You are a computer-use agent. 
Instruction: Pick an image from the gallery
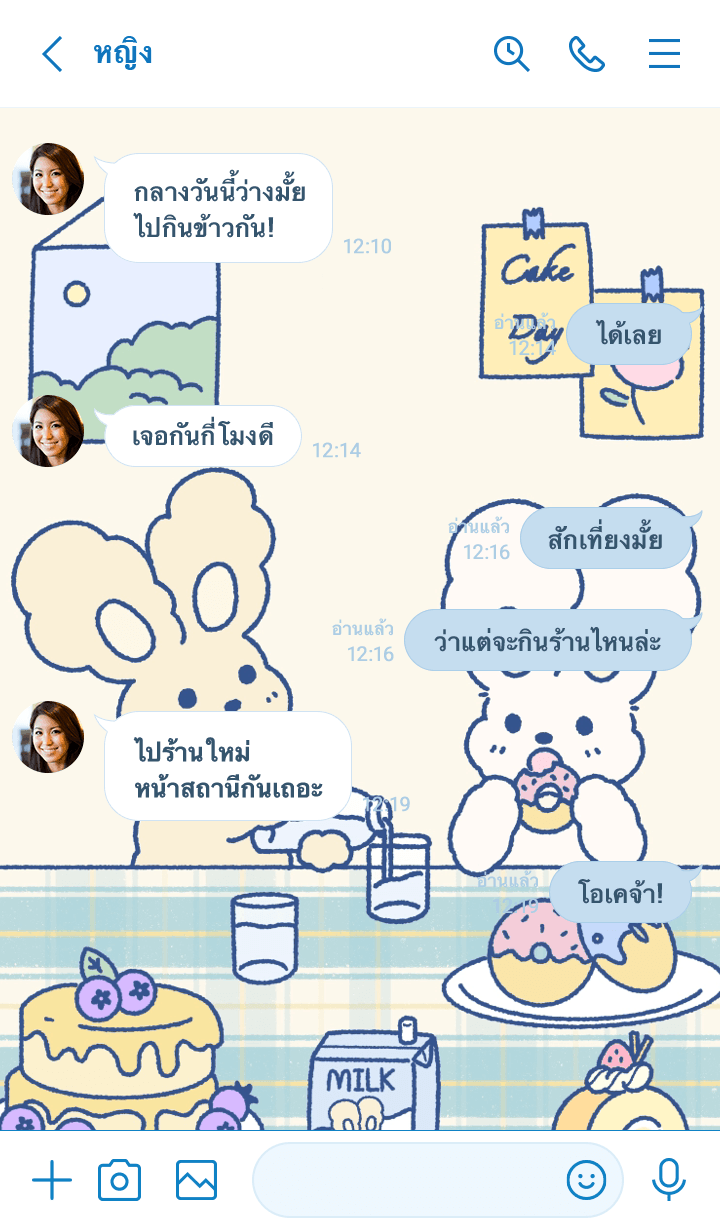click(x=196, y=1181)
